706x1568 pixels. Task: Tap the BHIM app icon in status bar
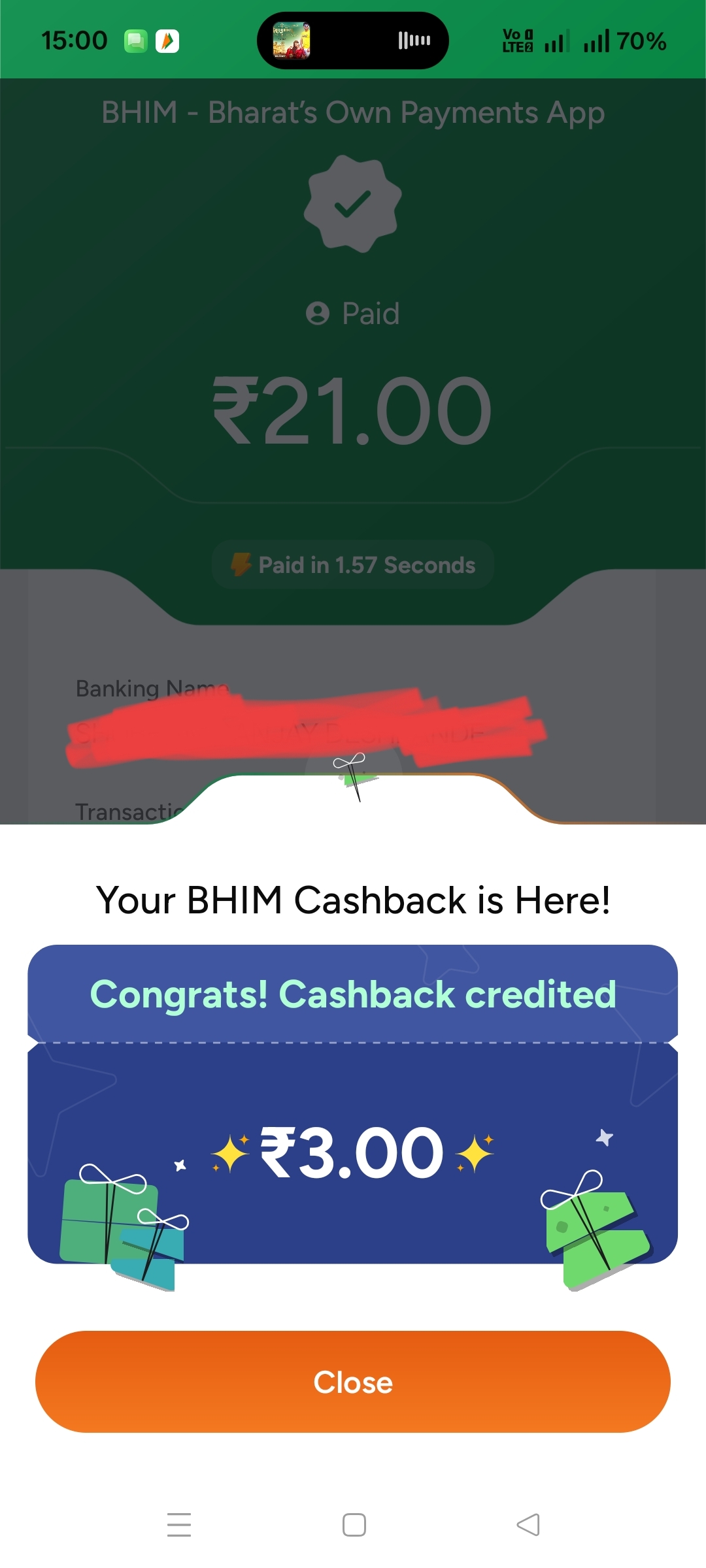click(x=168, y=40)
